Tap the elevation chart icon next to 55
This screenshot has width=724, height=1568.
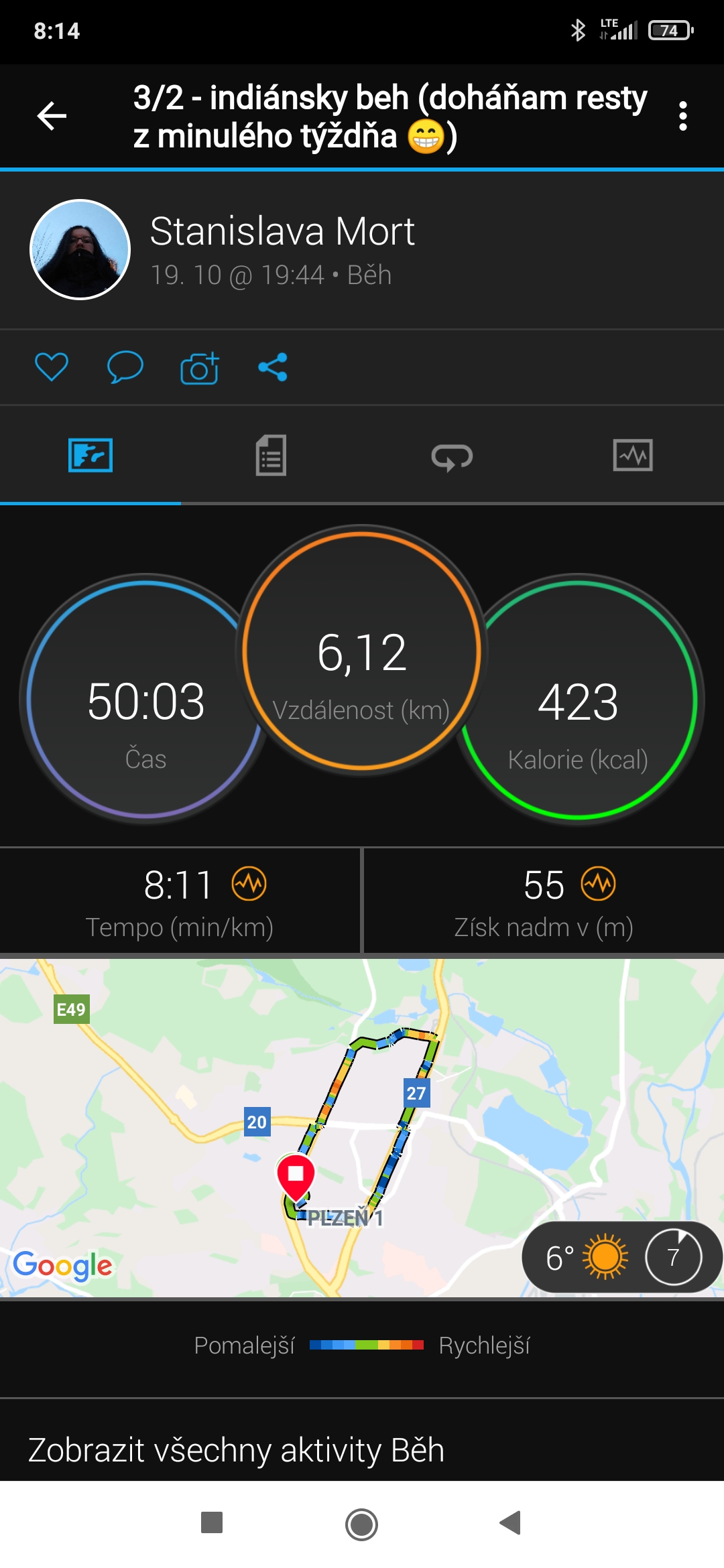coord(598,884)
